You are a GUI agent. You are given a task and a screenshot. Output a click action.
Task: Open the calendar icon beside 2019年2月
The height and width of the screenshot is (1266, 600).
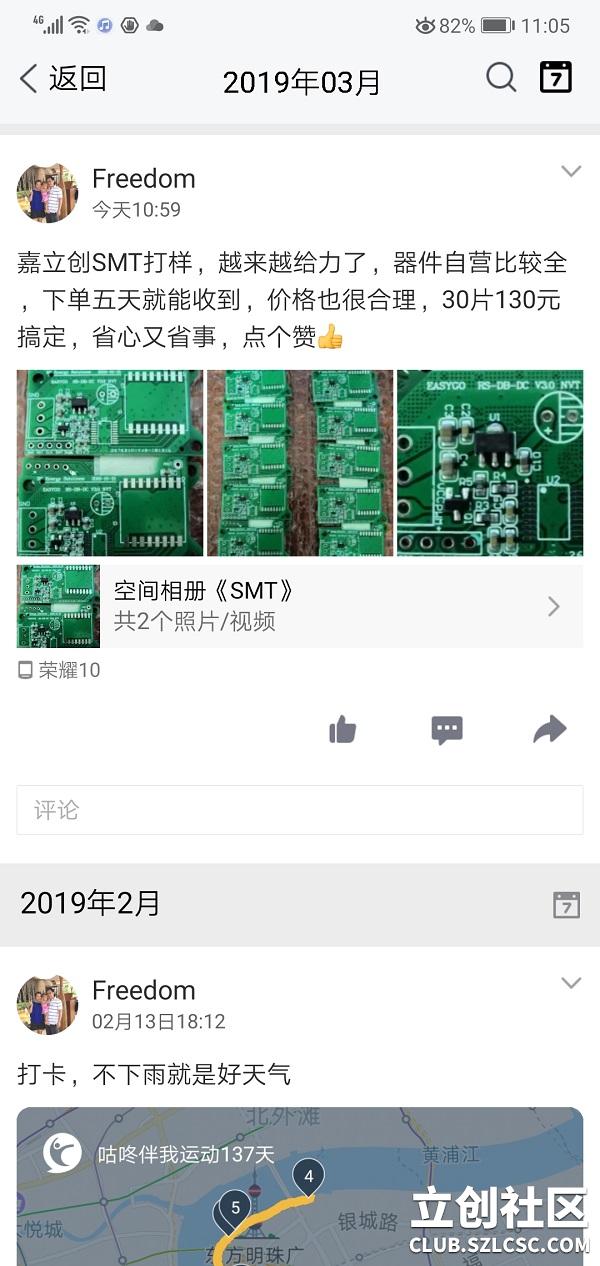pos(566,905)
